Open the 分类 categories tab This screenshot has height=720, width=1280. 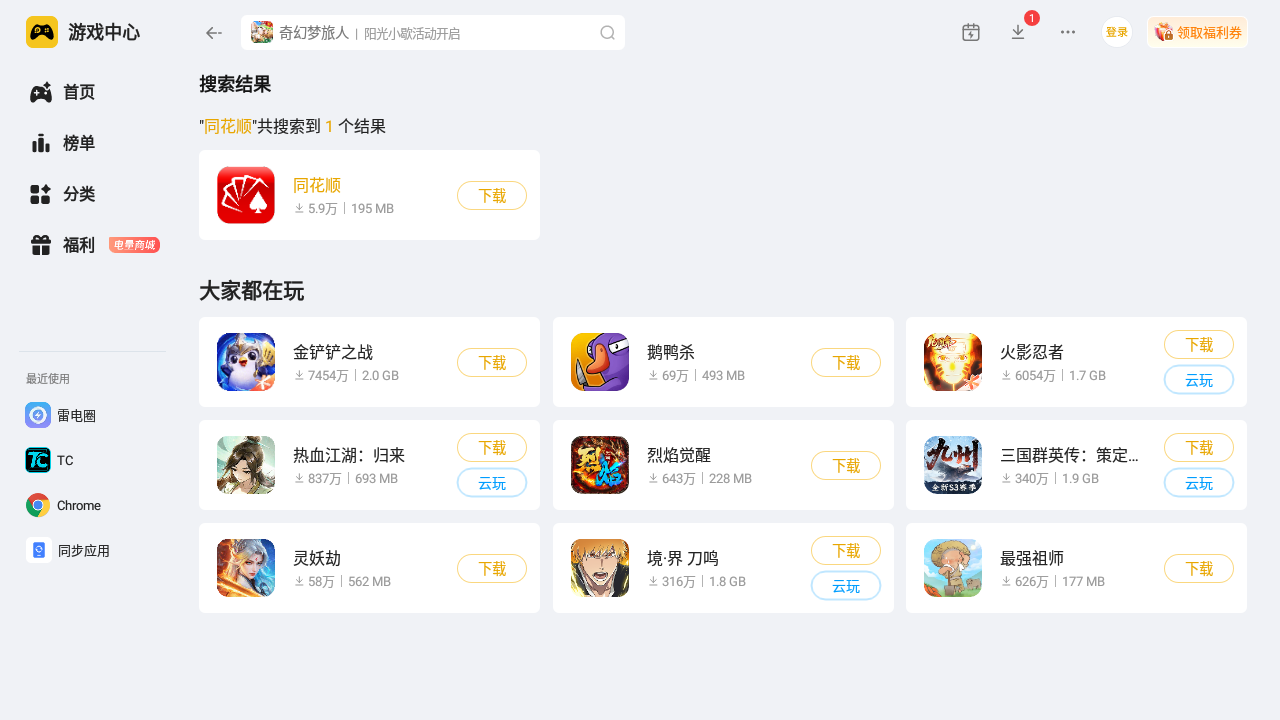pyautogui.click(x=78, y=194)
